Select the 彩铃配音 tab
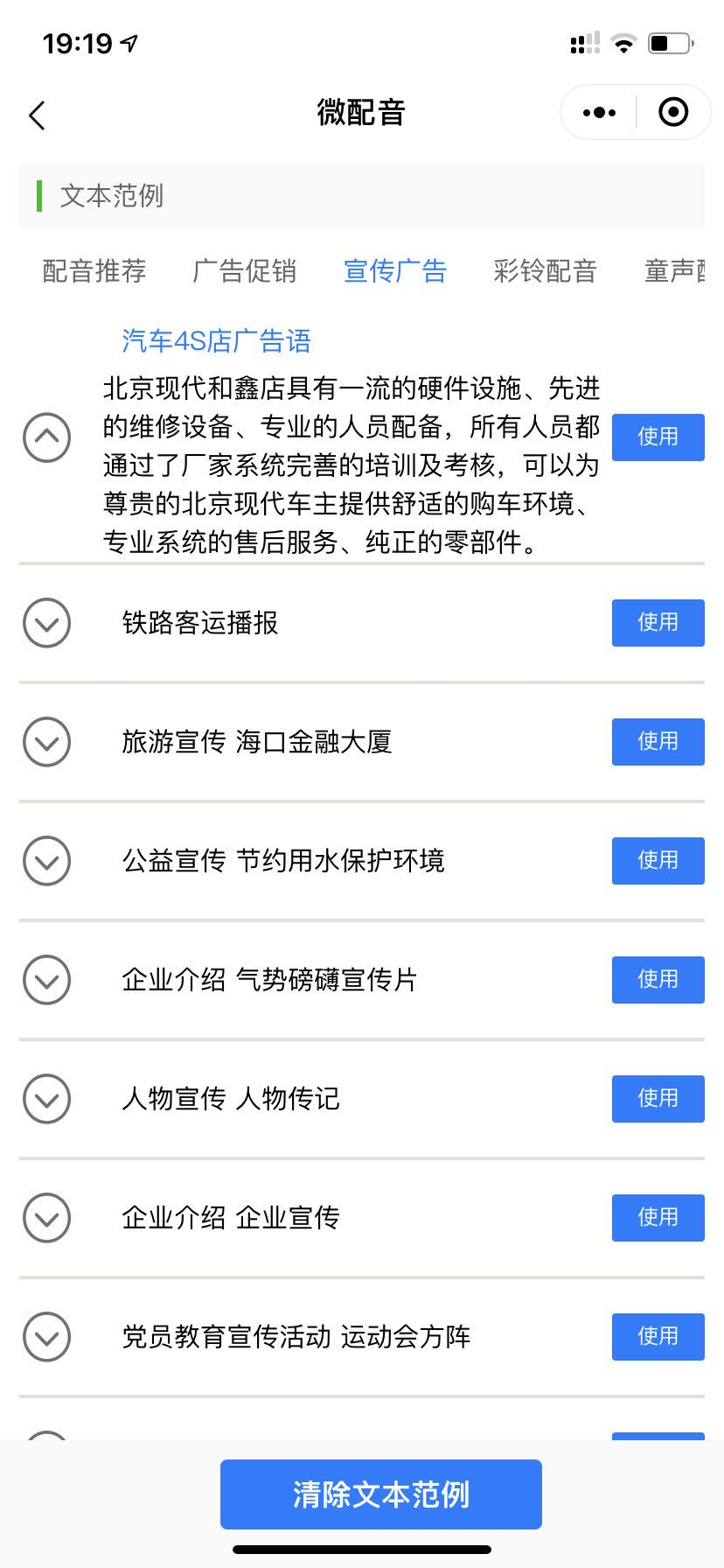Image resolution: width=724 pixels, height=1568 pixels. pos(545,271)
